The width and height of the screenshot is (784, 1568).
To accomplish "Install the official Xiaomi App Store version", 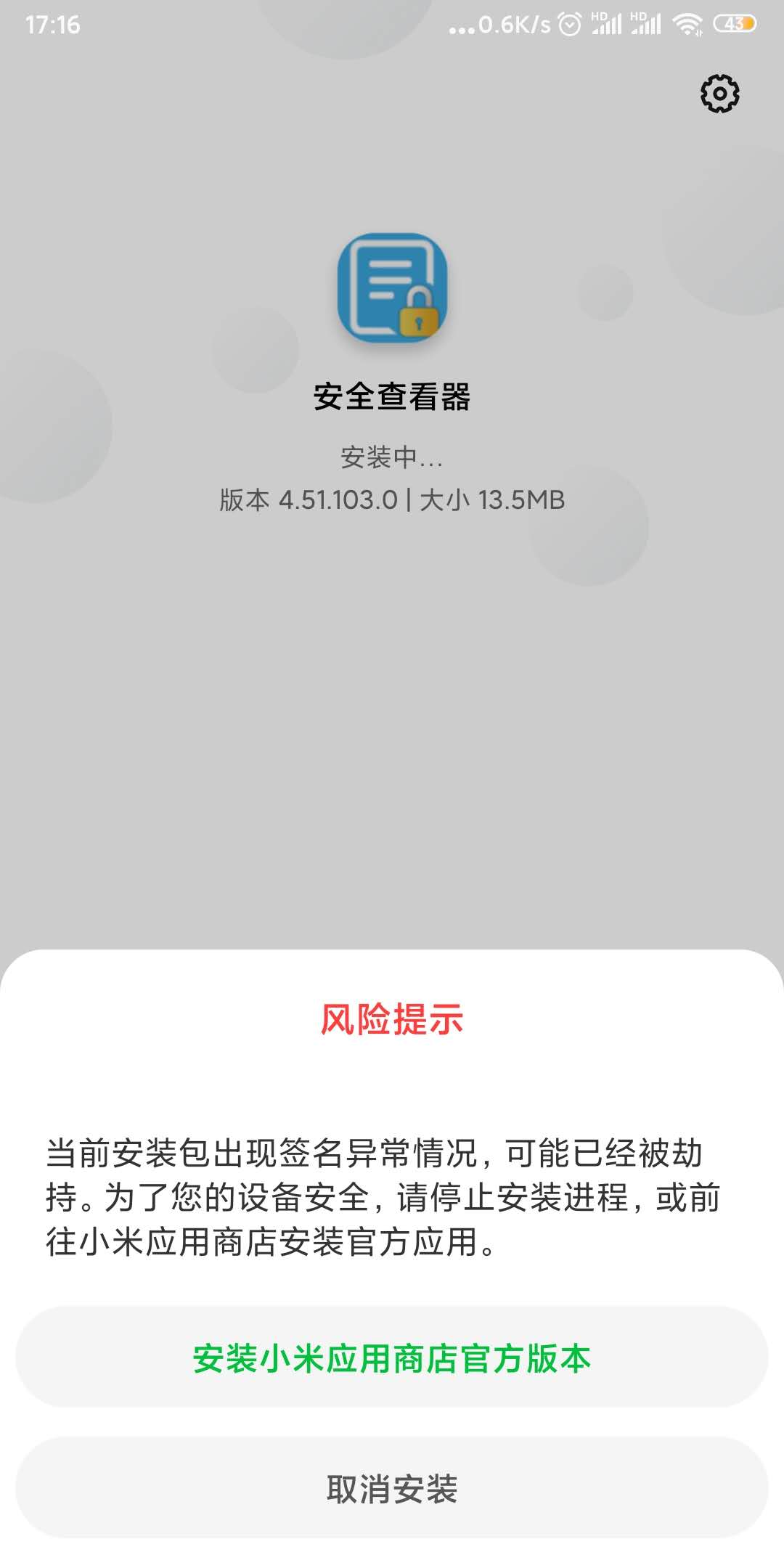I will pyautogui.click(x=392, y=1358).
